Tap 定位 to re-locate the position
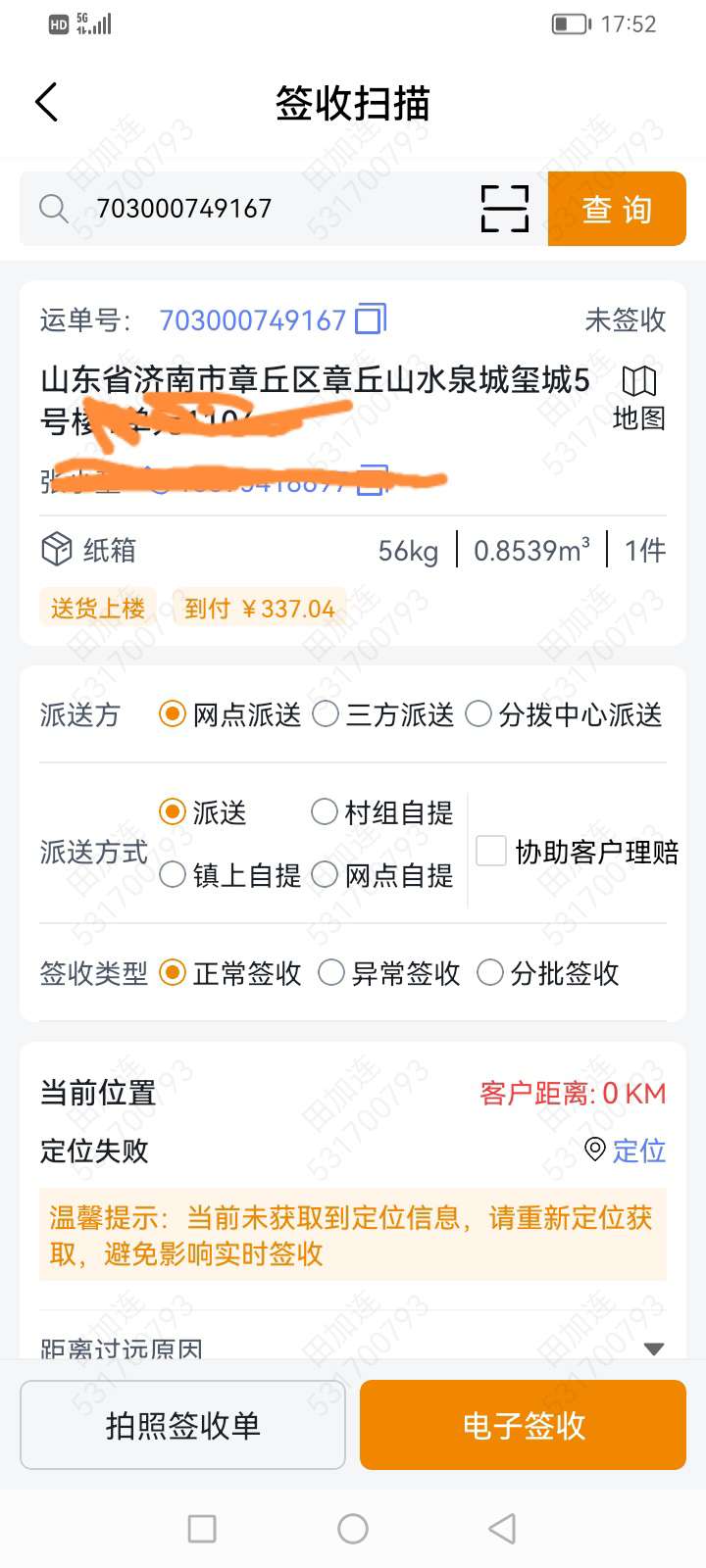 pos(627,1150)
